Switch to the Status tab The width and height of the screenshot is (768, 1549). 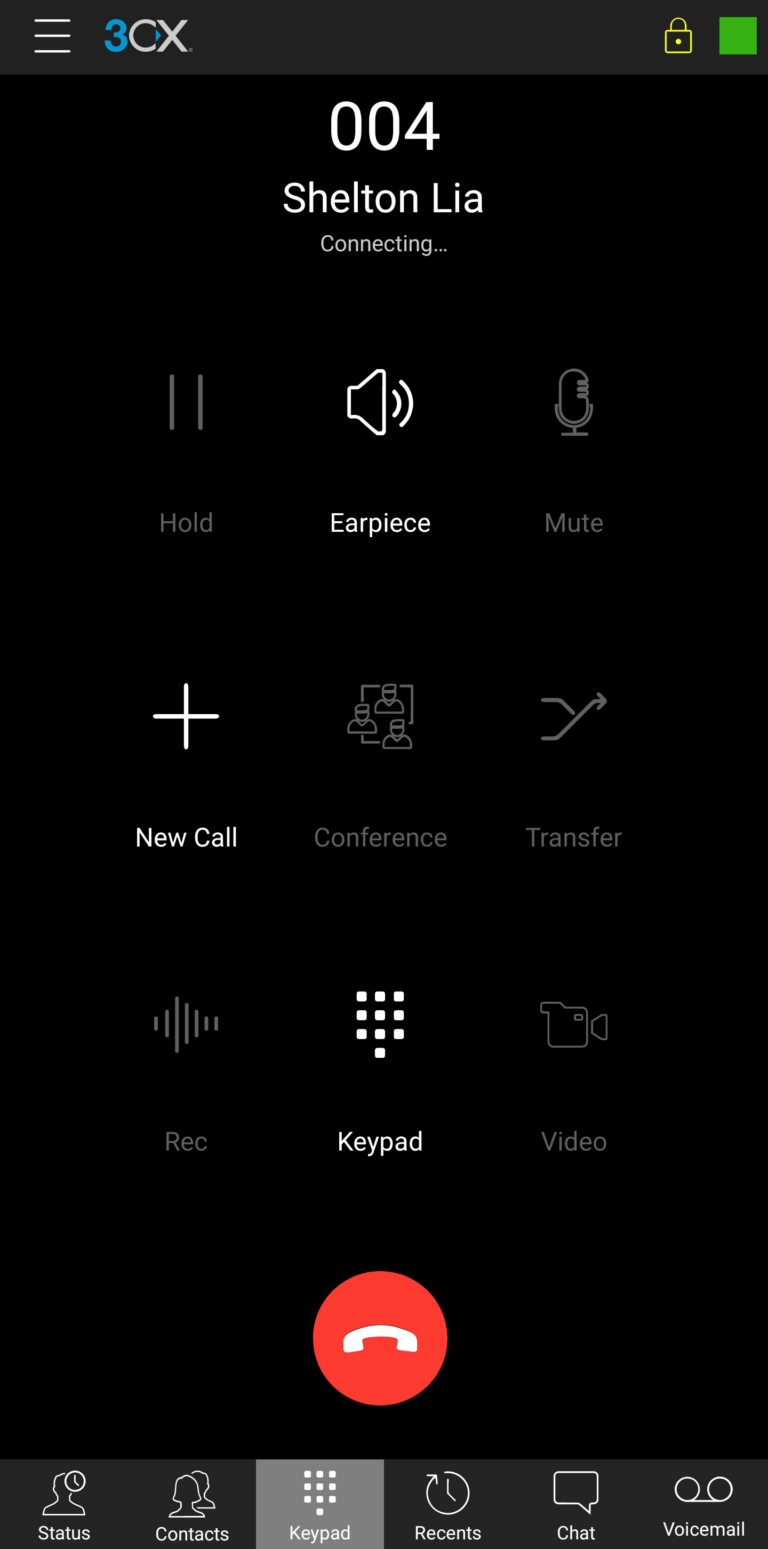[63, 1500]
